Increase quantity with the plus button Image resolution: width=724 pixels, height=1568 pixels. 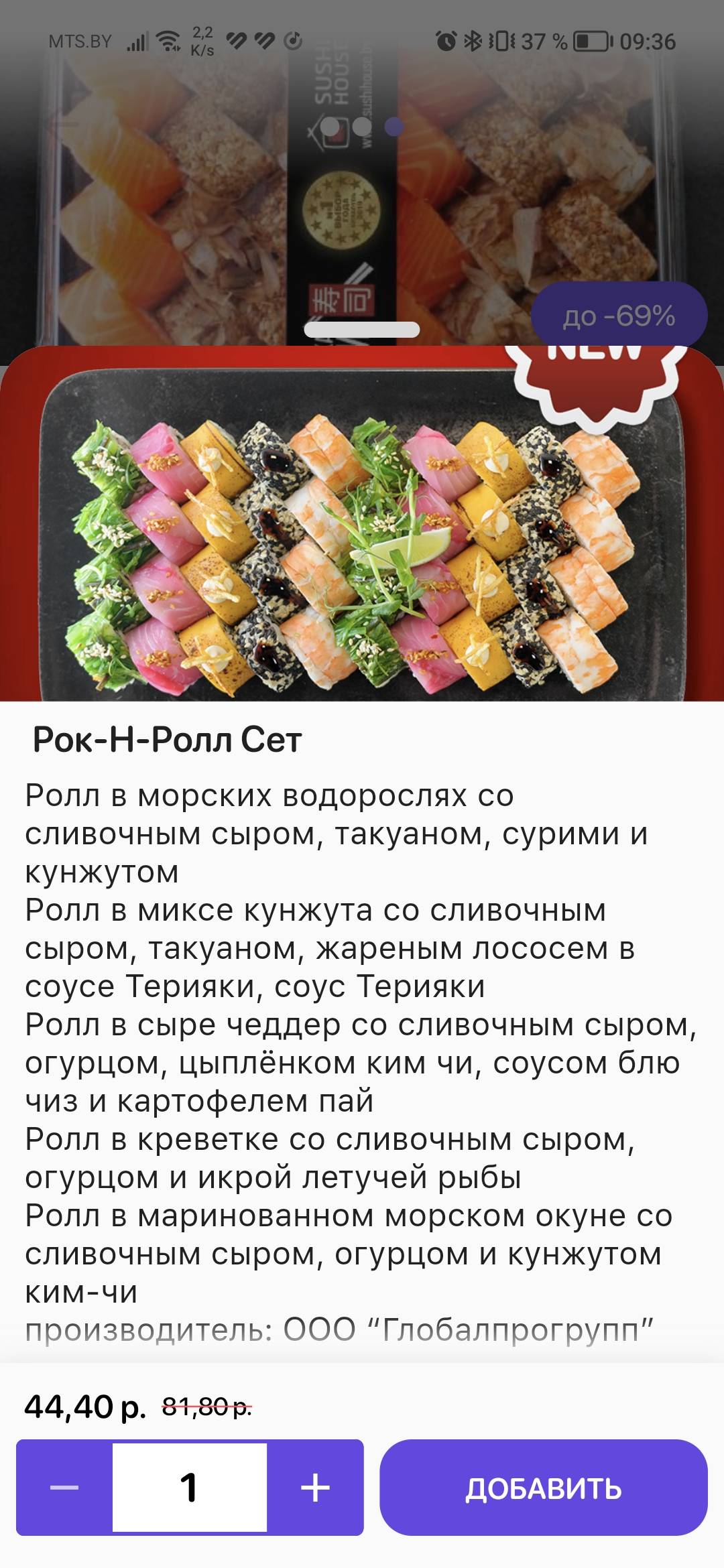point(315,1488)
